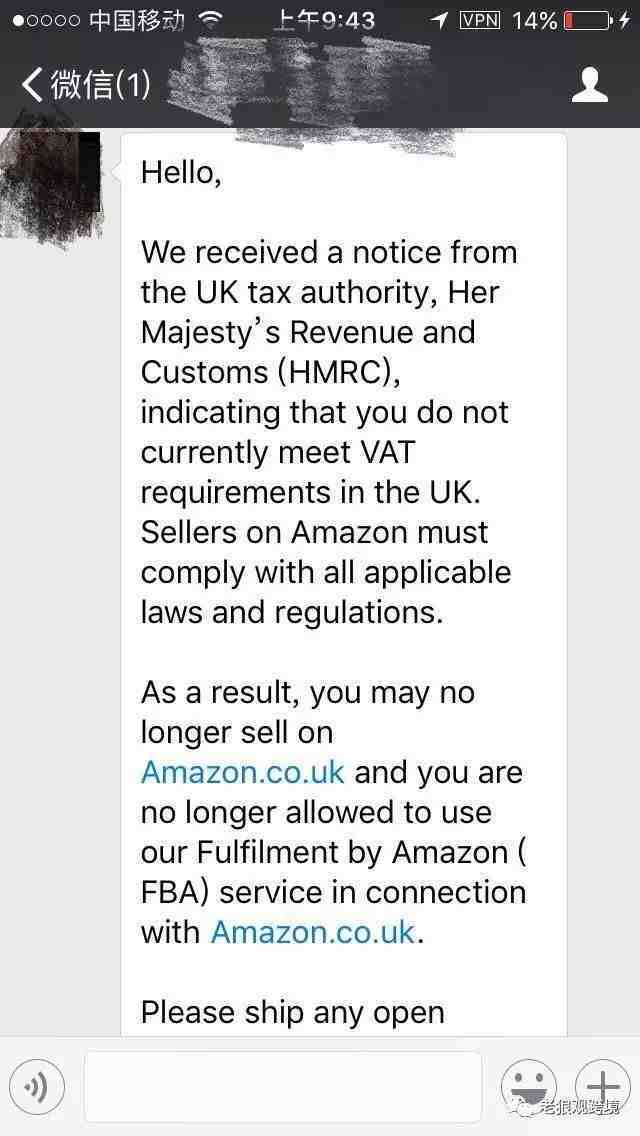The image size is (640, 1136).
Task: Open the emoji sticker panel
Action: (x=528, y=1086)
